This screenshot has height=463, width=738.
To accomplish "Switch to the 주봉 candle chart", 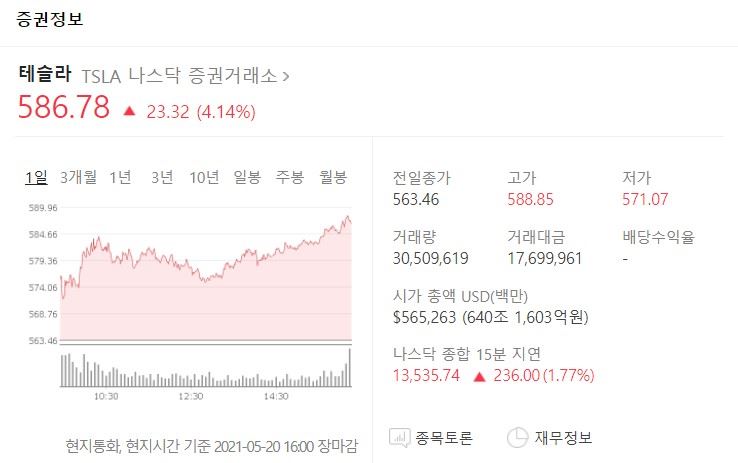I will (x=290, y=178).
